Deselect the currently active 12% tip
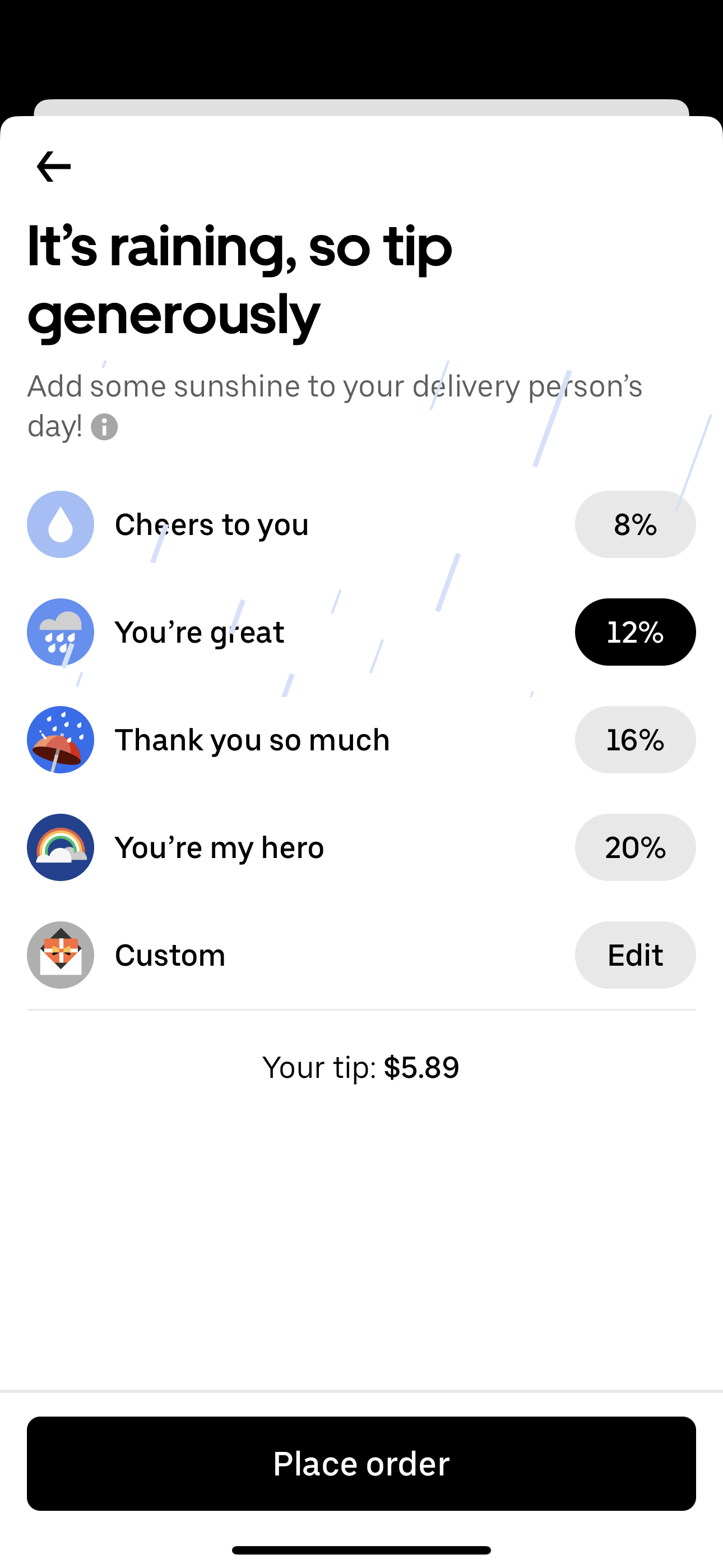This screenshot has height=1568, width=723. (635, 632)
